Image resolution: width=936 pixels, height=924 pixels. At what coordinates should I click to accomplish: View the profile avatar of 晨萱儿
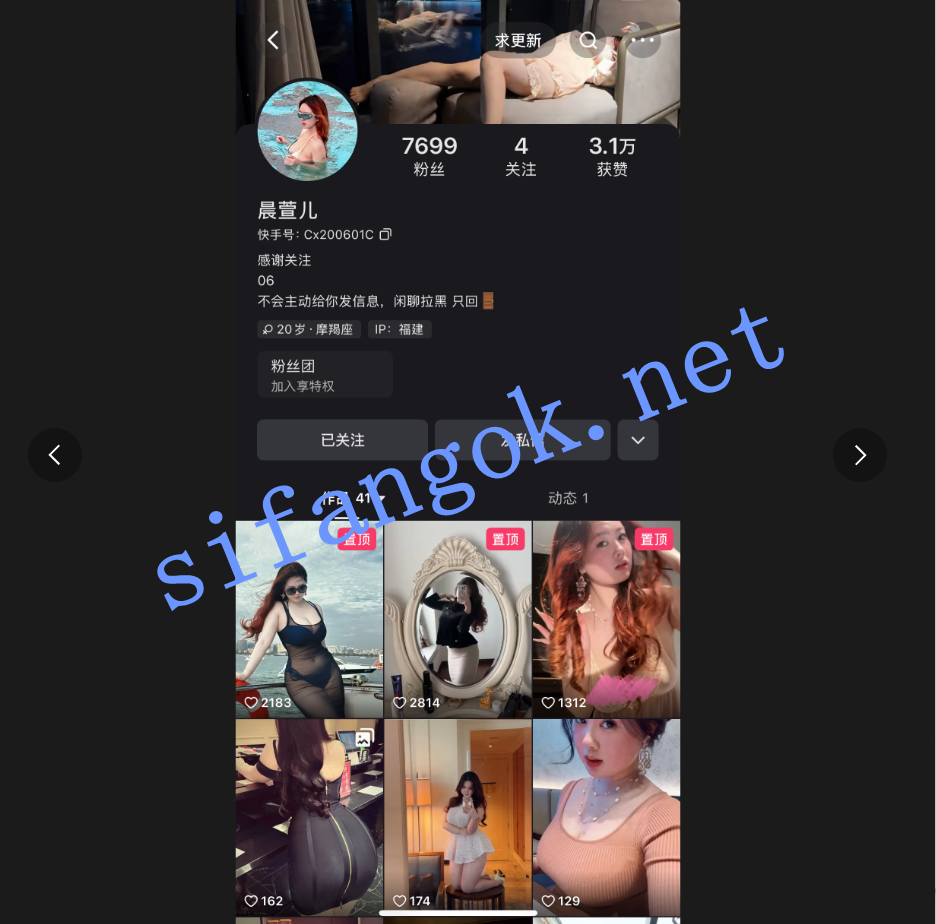tap(307, 131)
